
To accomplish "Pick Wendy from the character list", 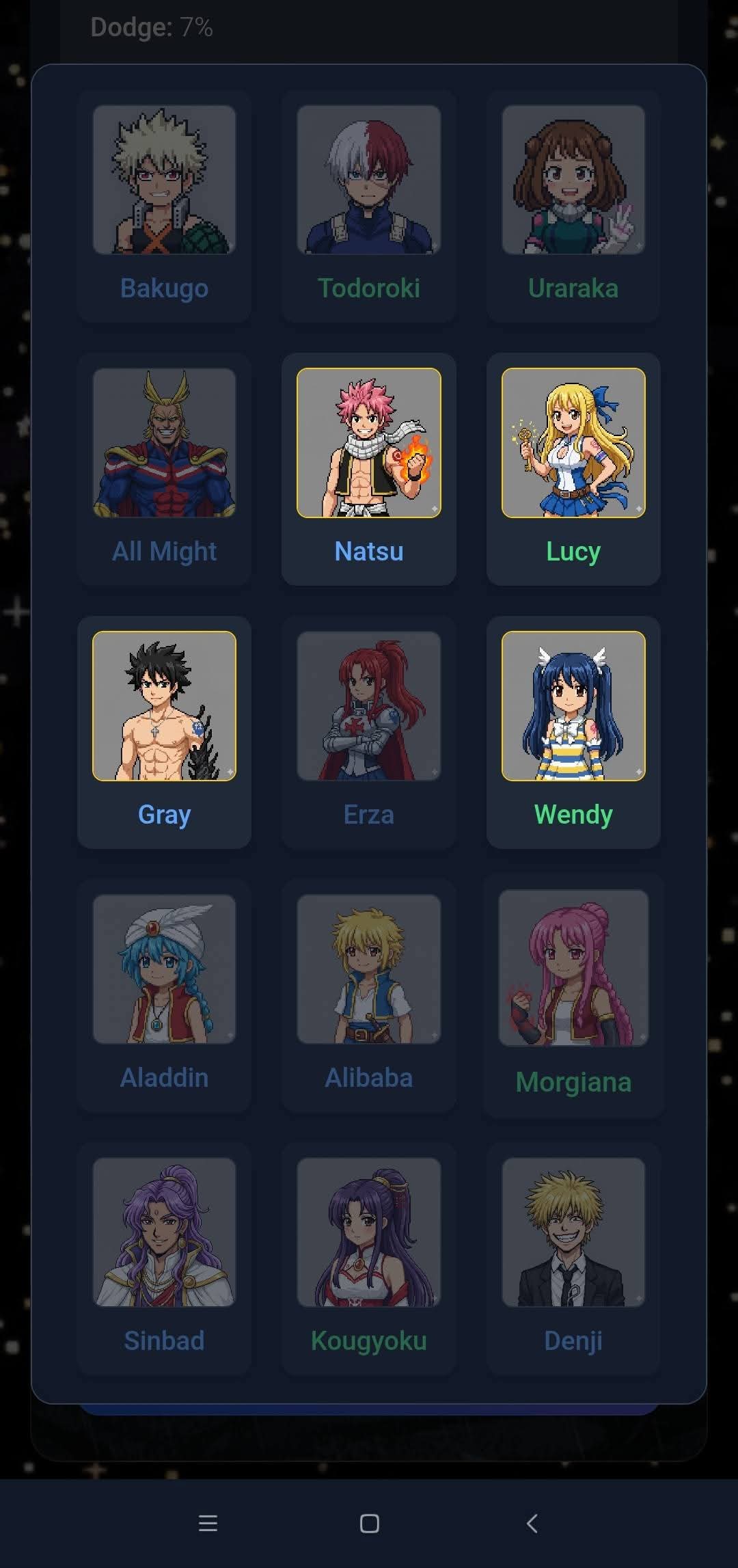I will [x=573, y=731].
